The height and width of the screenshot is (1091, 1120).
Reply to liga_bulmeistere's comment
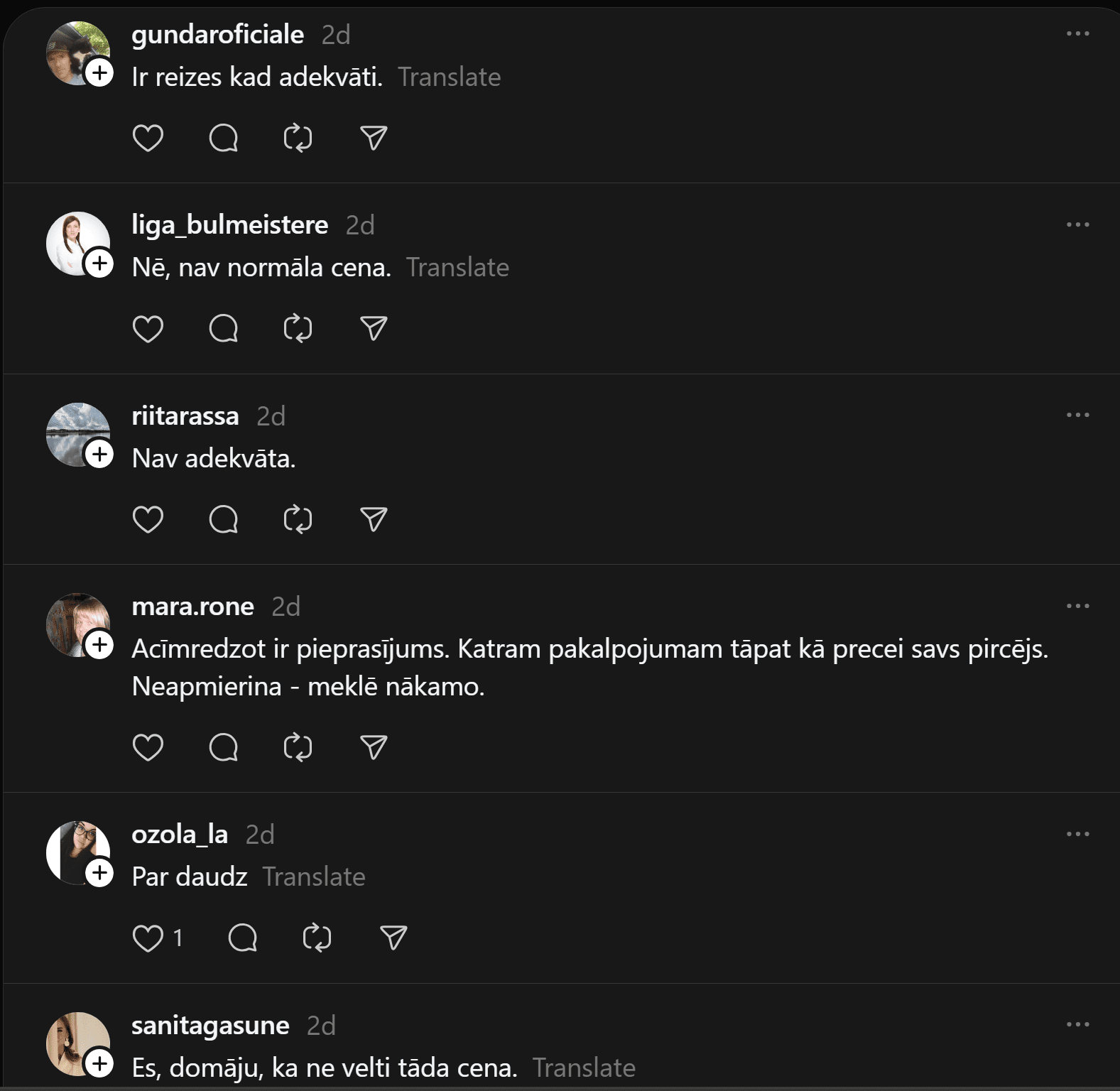click(223, 328)
